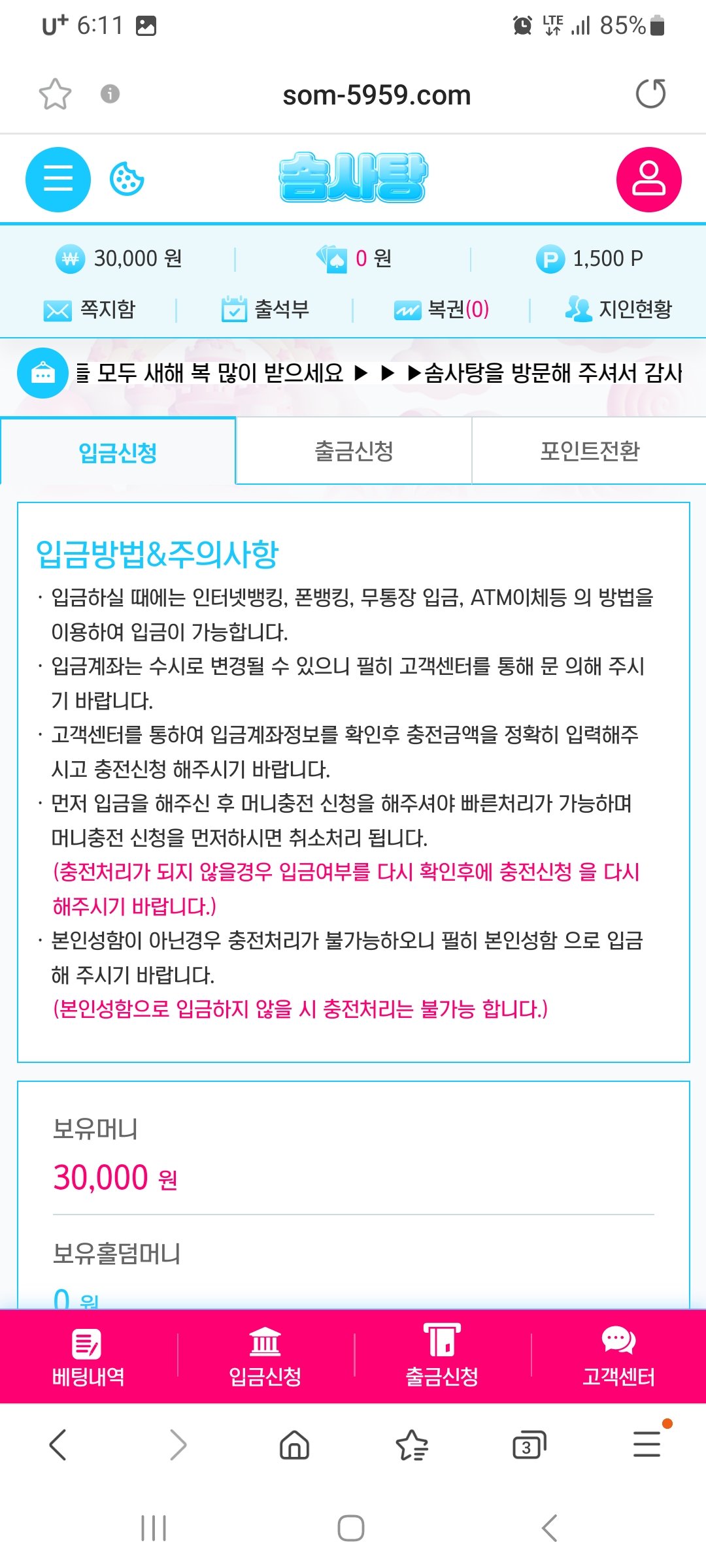Viewport: 706px width, 1568px height.
Task: Open 입금신청 in bottom bar
Action: pyautogui.click(x=265, y=1356)
